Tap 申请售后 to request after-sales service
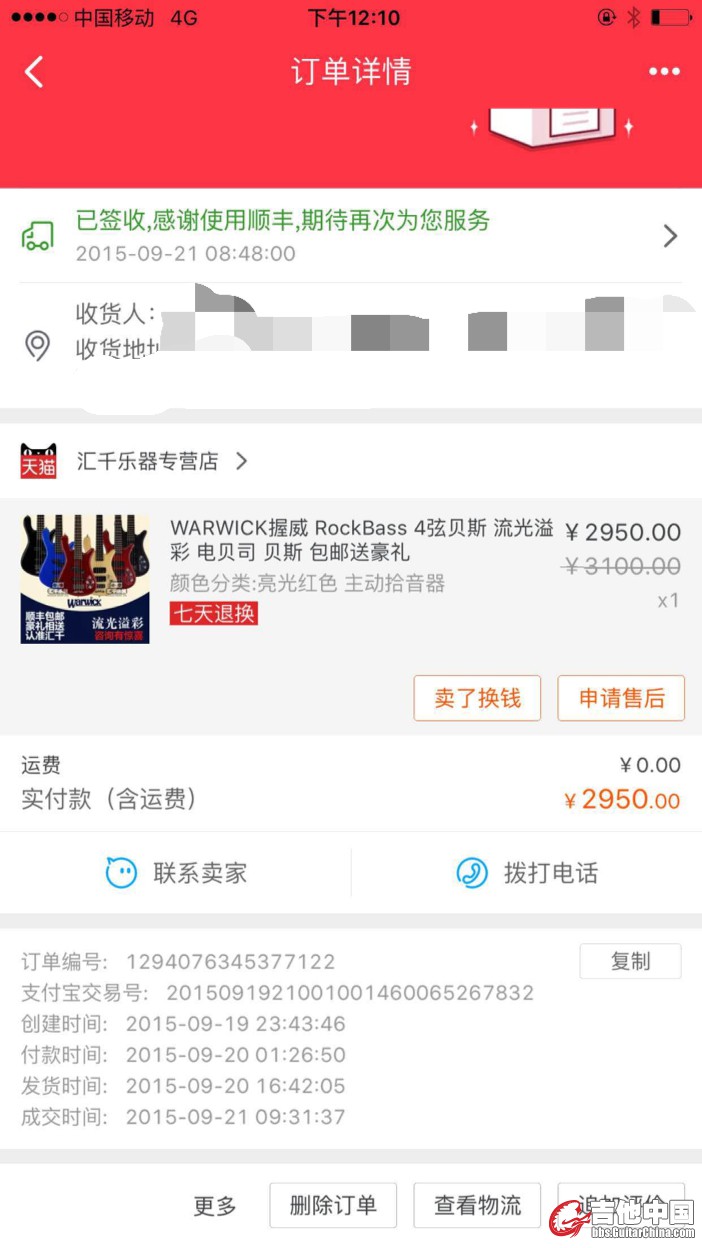 [x=621, y=698]
